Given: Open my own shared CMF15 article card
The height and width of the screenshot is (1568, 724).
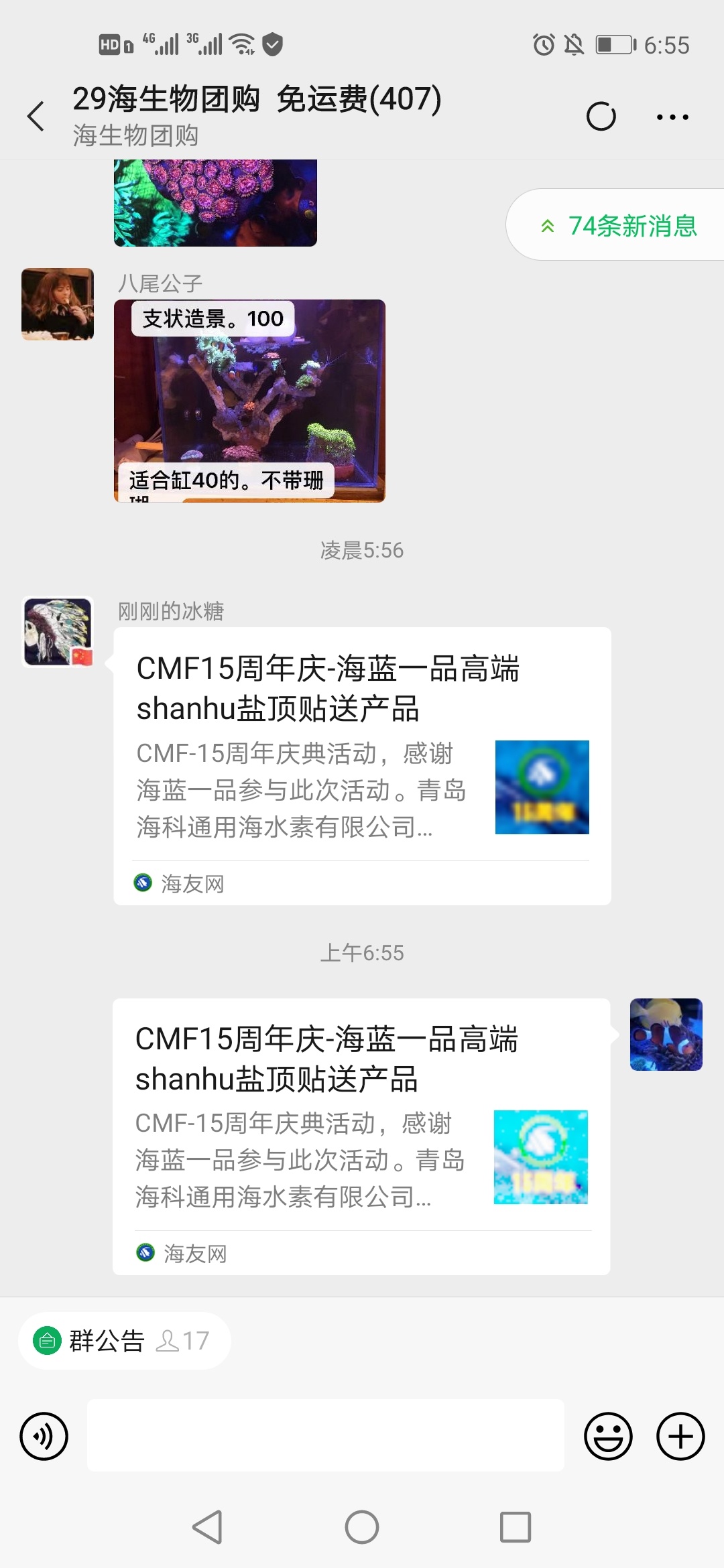Looking at the screenshot, I should coord(361,1136).
